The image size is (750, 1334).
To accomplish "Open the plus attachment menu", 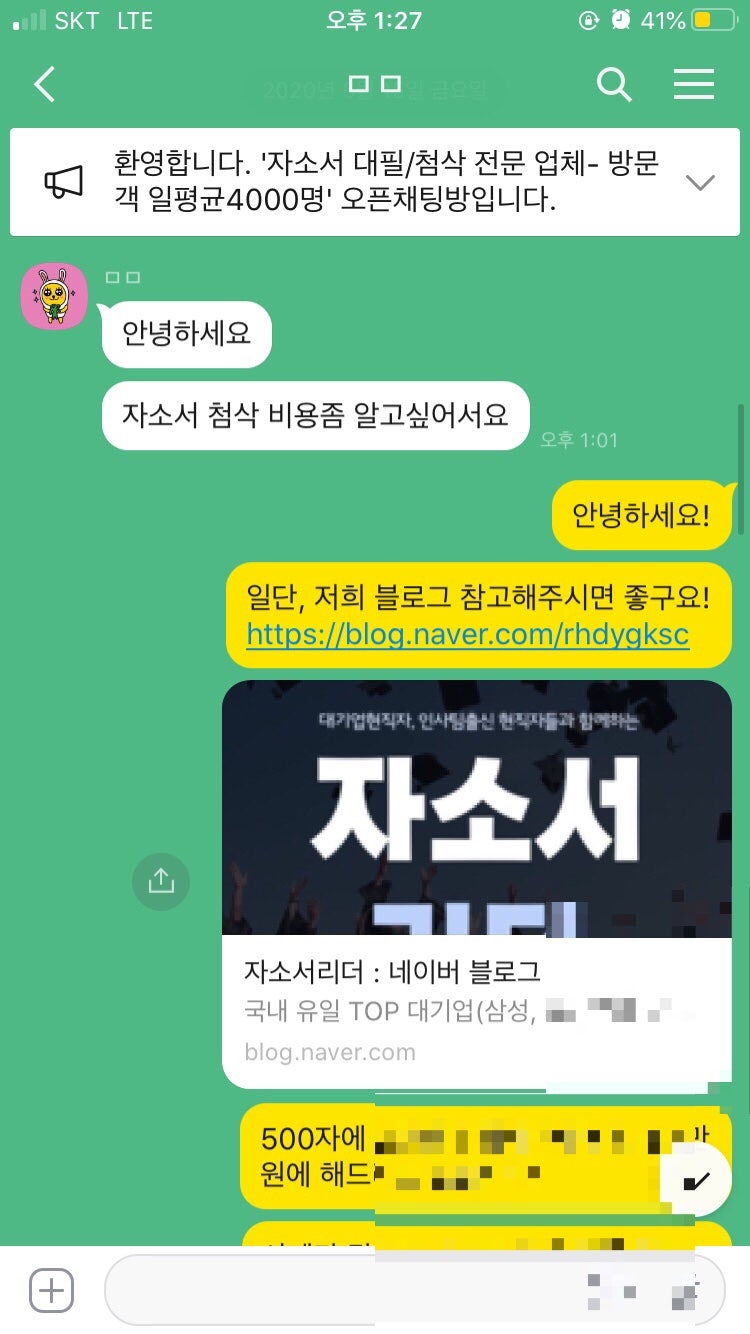I will [51, 1291].
